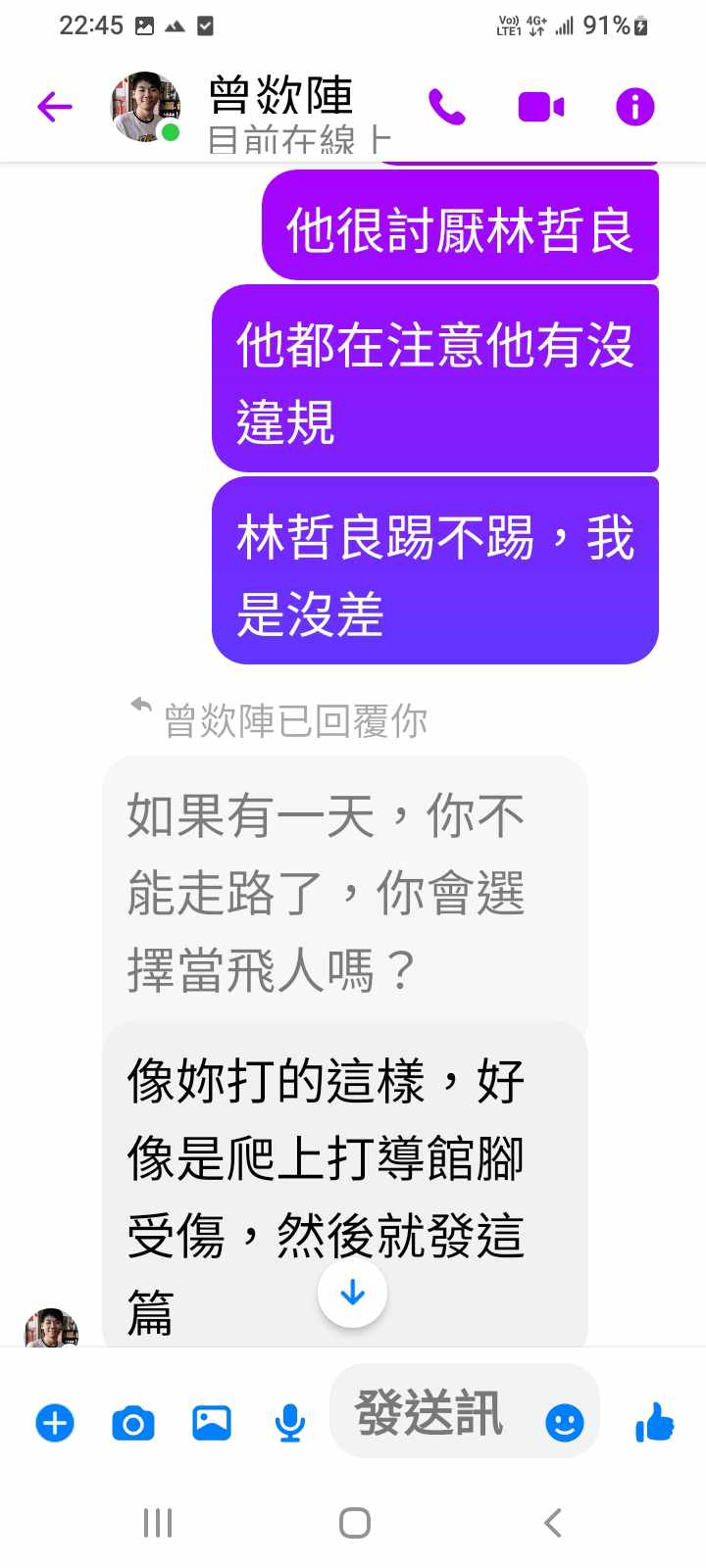
Task: Start a voice call with 曾歘陣
Action: click(x=447, y=107)
